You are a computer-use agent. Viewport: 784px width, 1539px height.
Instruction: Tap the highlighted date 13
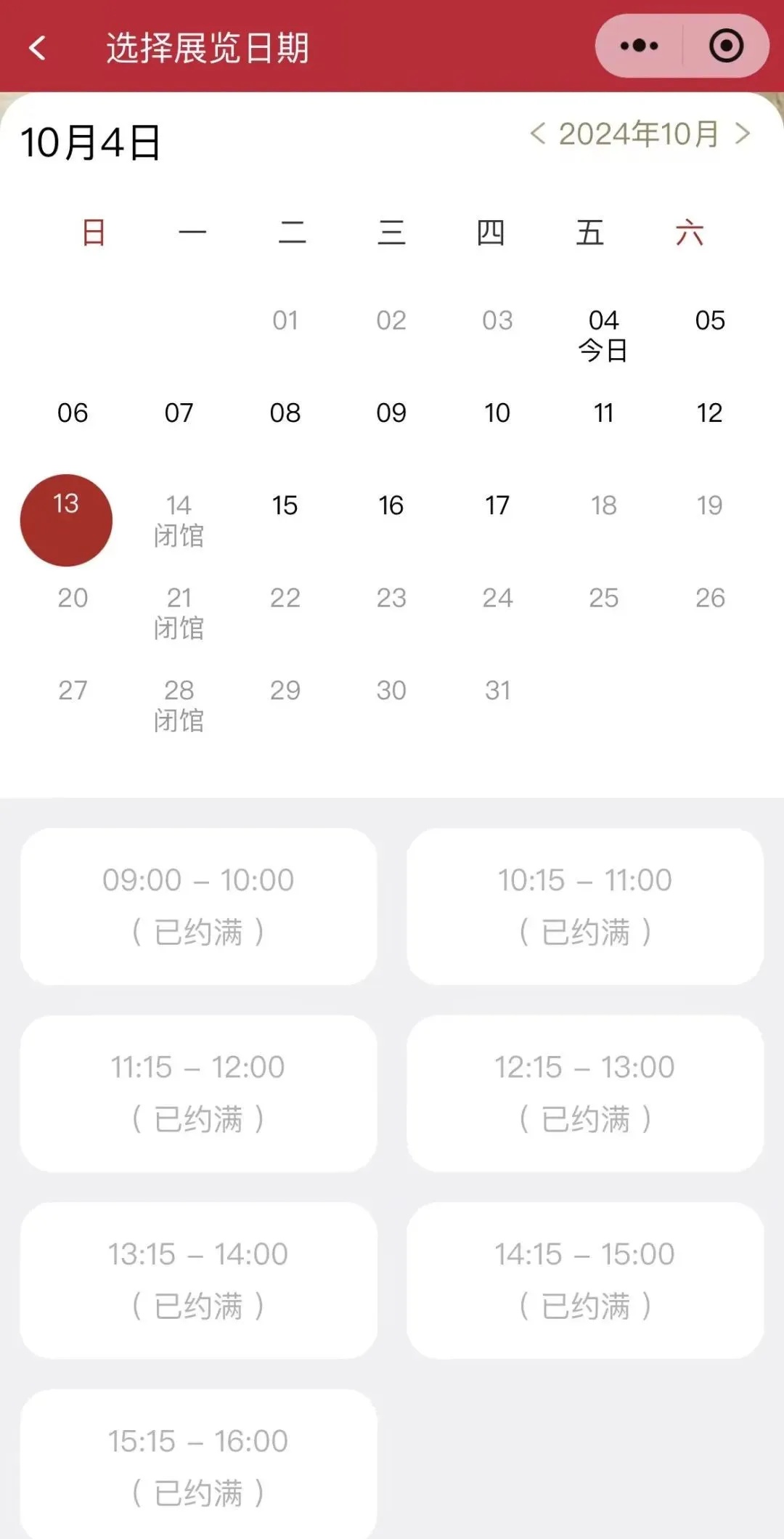(x=66, y=520)
